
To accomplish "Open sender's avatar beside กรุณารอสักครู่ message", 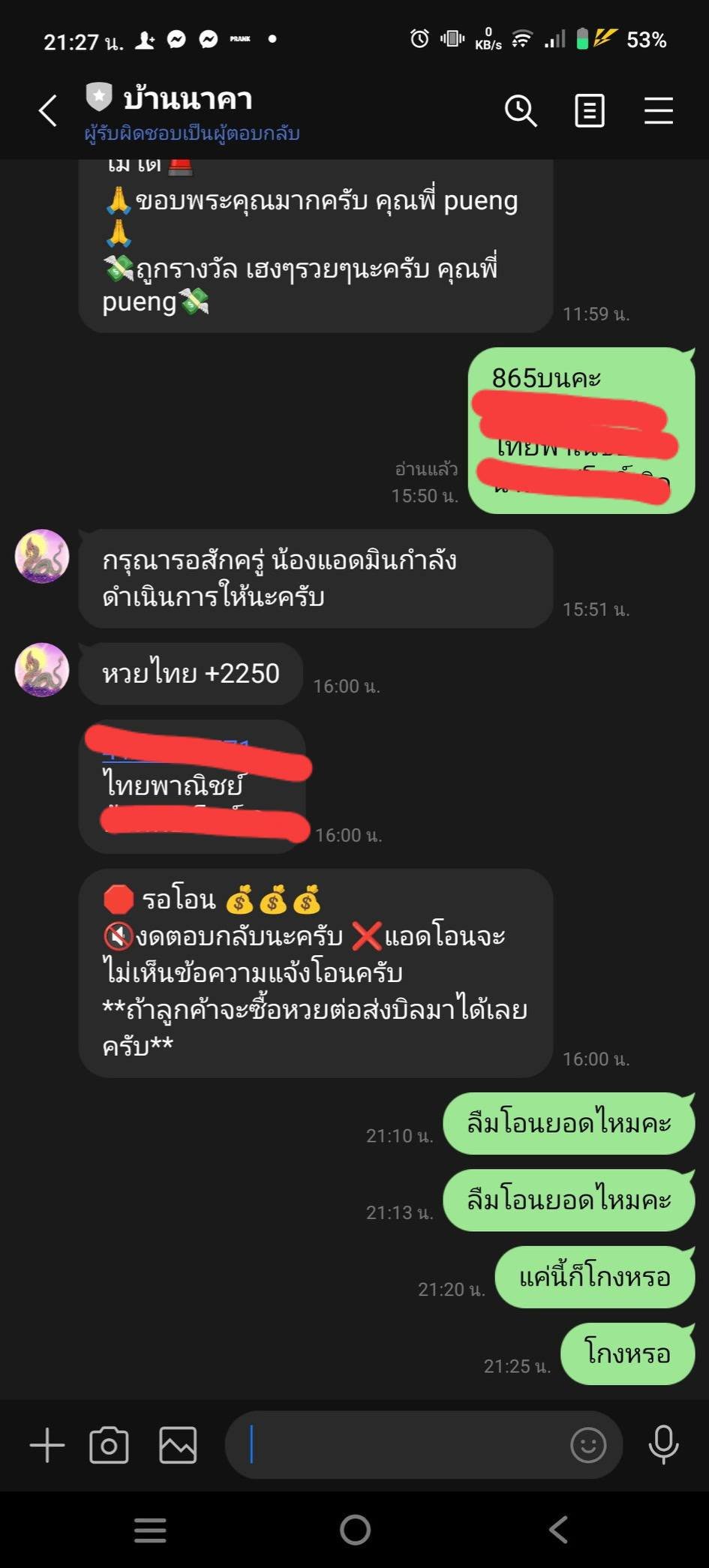I will pos(42,557).
